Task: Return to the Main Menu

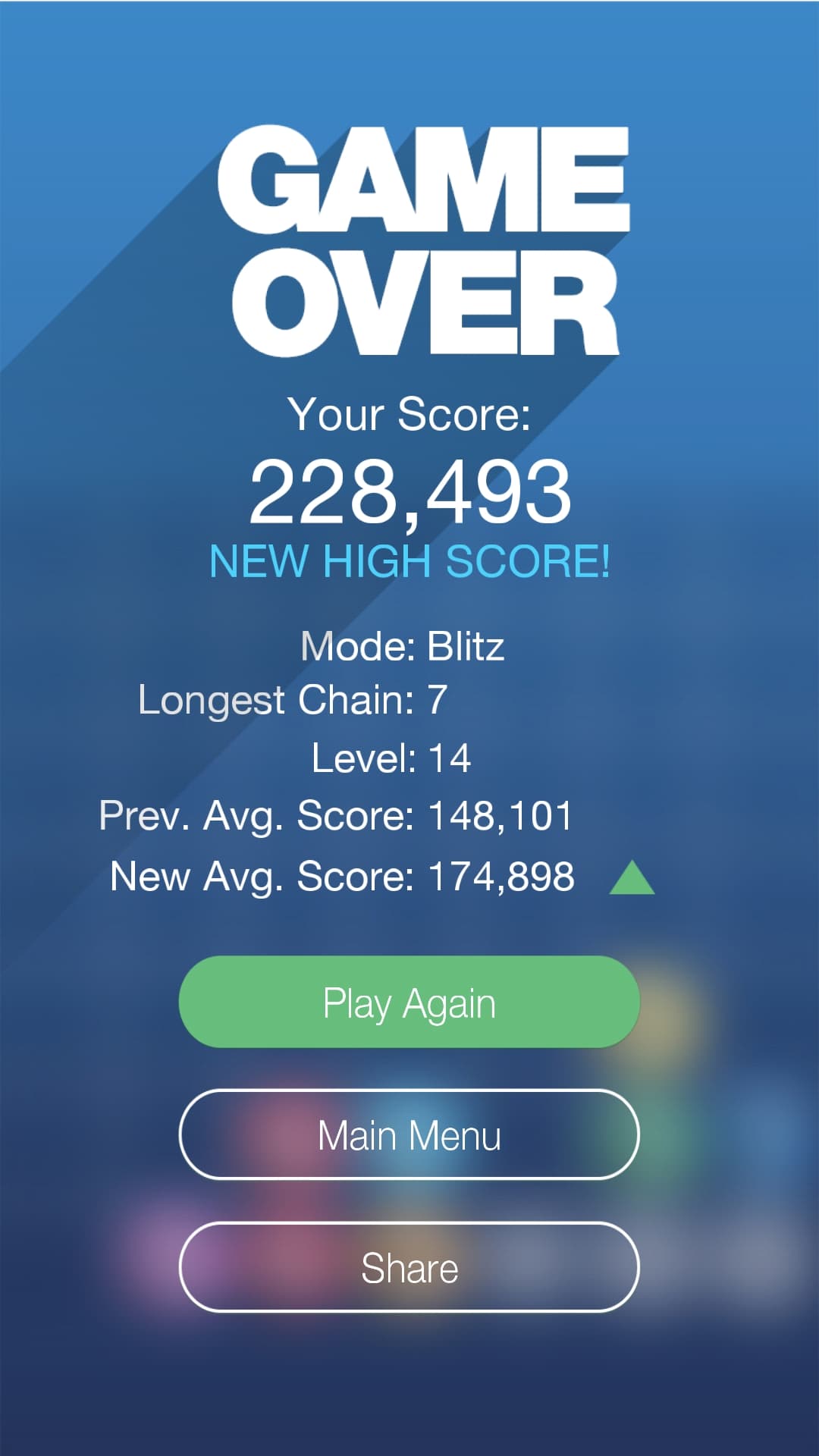Action: coord(409,1134)
